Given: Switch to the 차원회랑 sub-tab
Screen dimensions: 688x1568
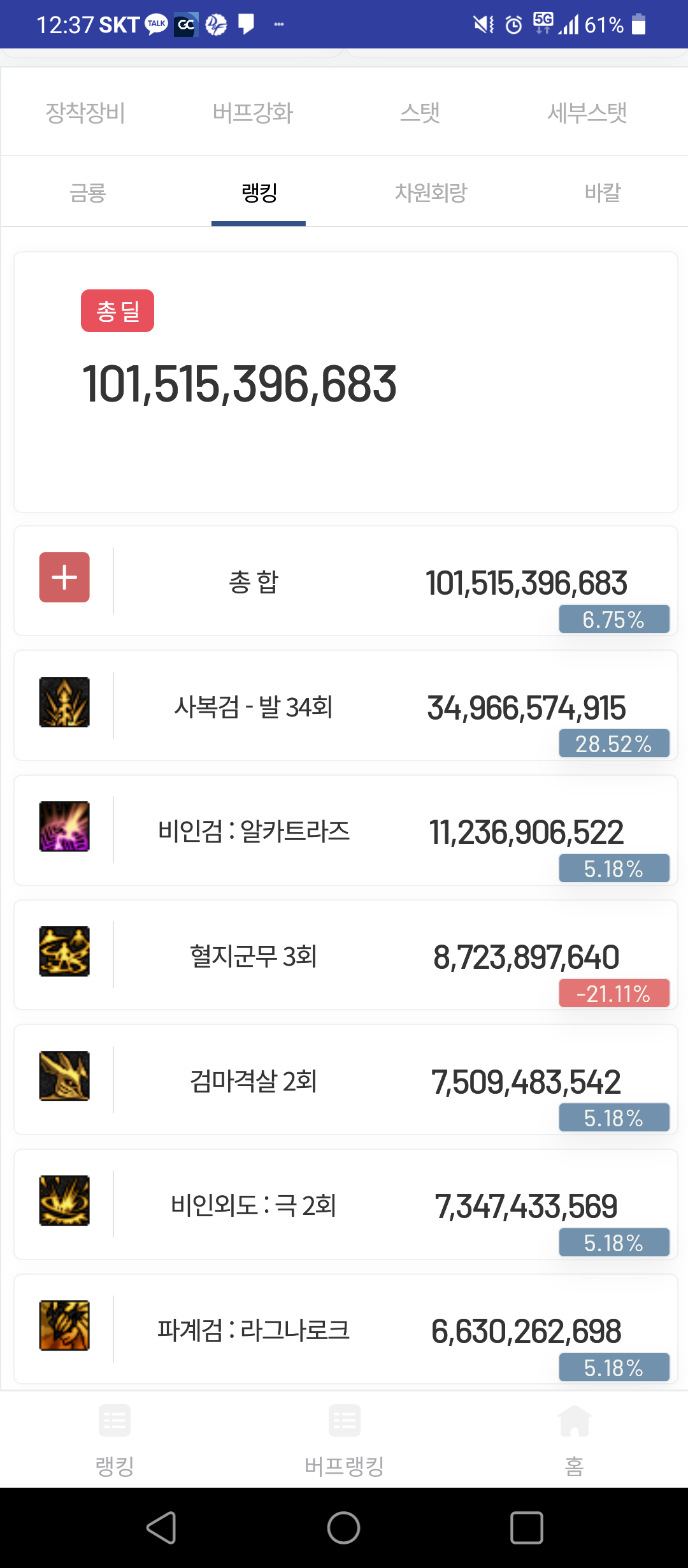Looking at the screenshot, I should pyautogui.click(x=431, y=192).
